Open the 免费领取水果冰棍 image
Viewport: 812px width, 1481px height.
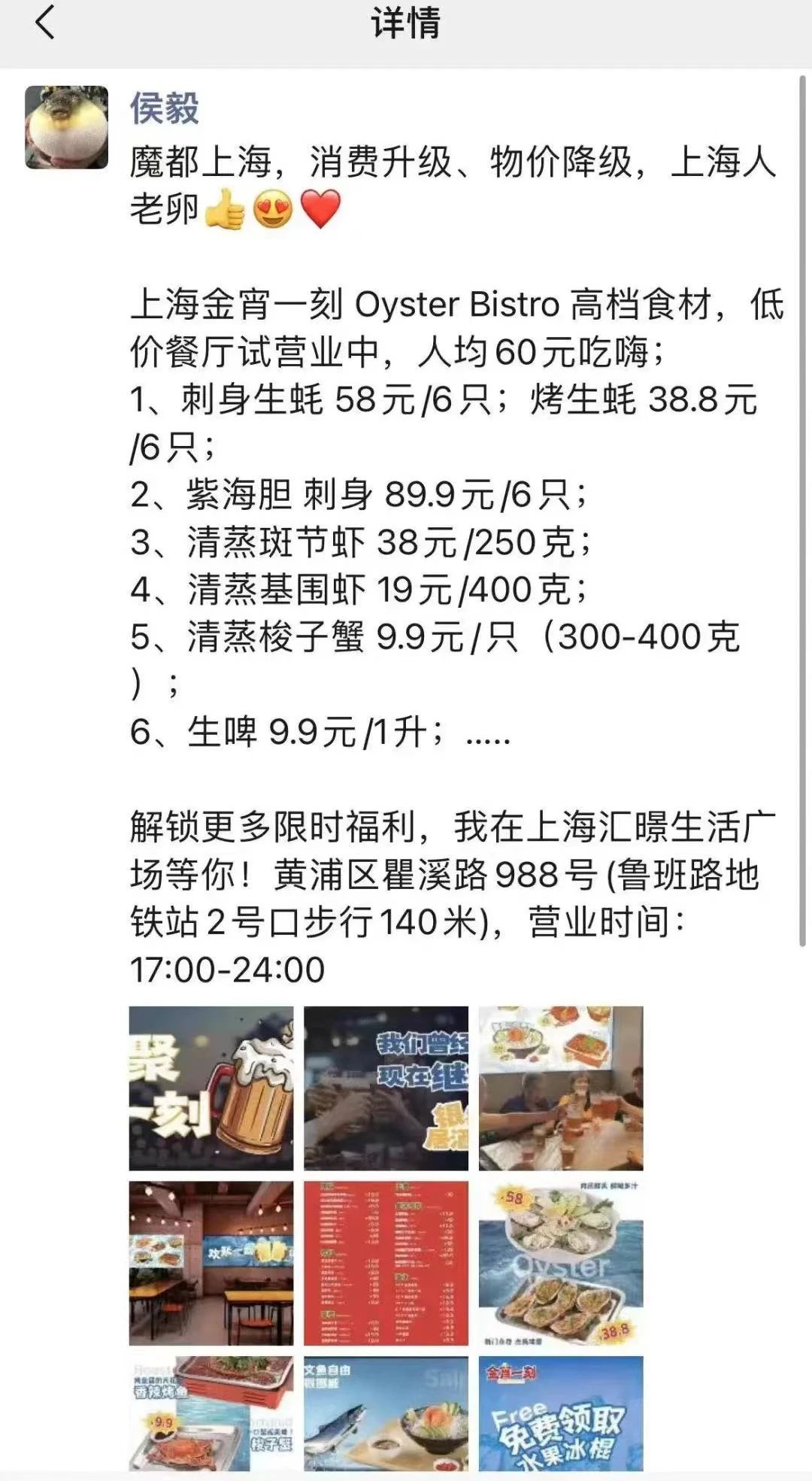[x=561, y=1413]
